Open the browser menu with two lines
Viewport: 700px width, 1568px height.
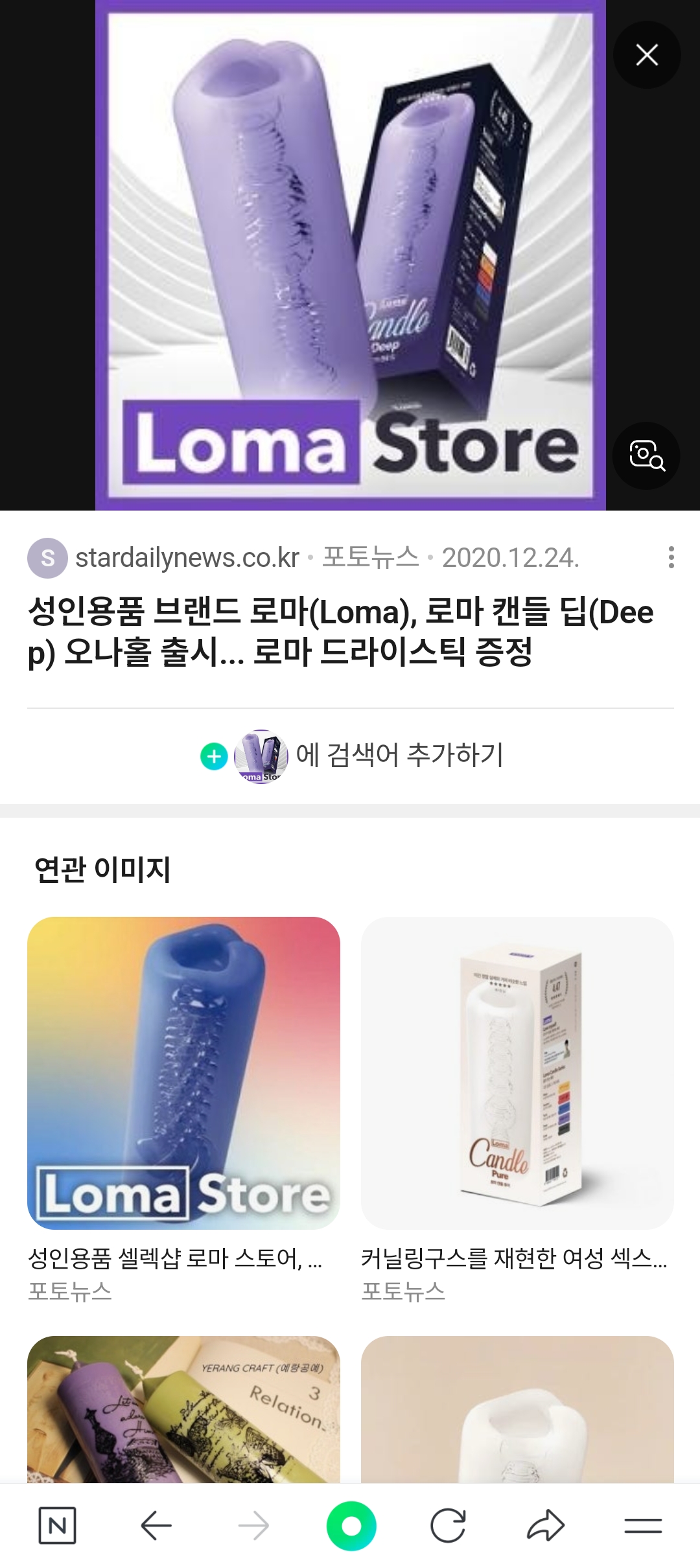[x=643, y=1526]
